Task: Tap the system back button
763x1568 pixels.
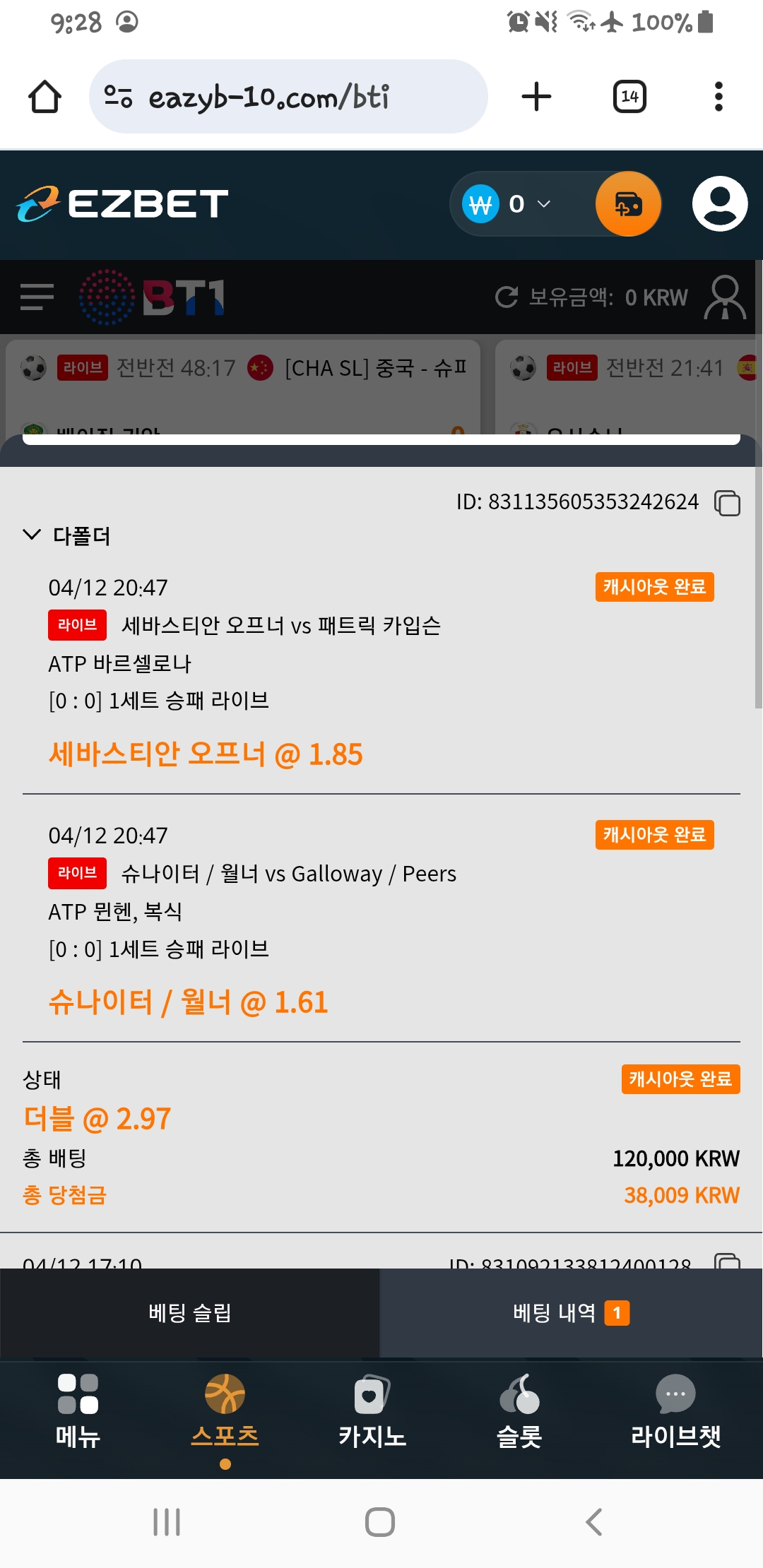Action: pos(594,1522)
